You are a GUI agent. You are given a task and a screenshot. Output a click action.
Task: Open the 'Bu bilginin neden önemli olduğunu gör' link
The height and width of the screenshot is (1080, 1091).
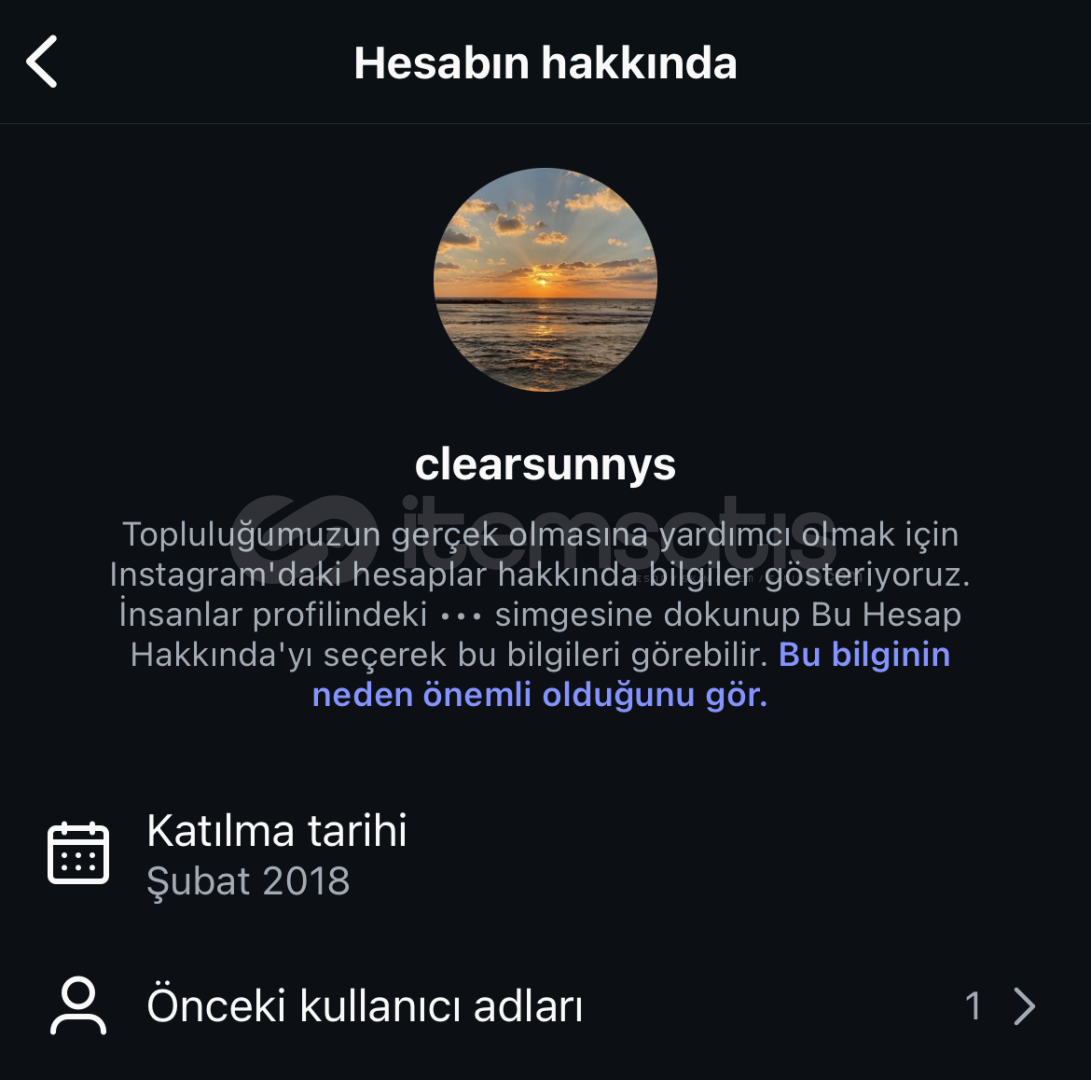(x=539, y=695)
